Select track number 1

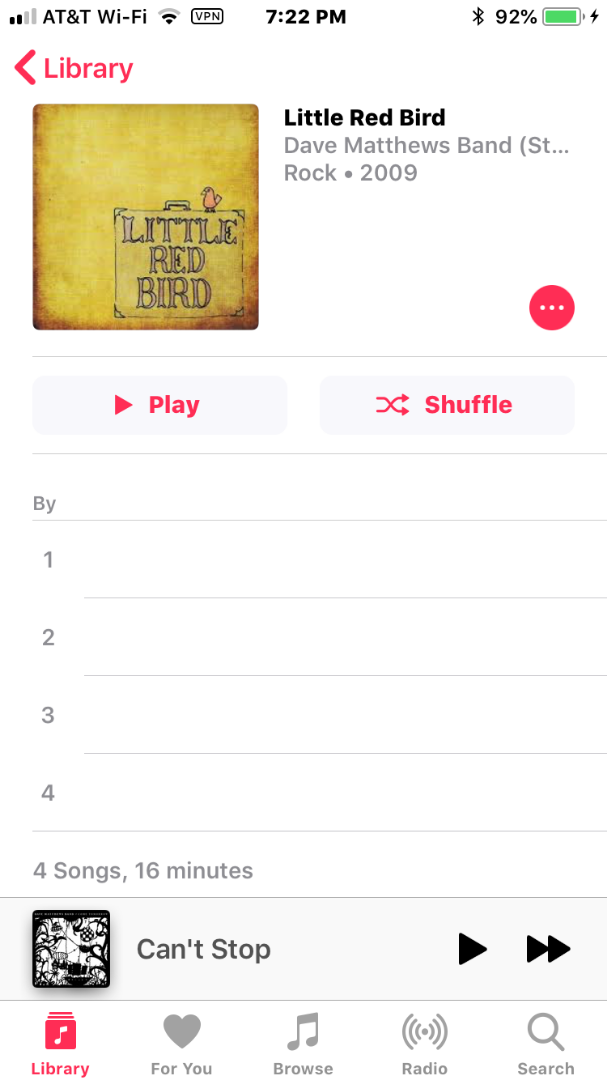(x=320, y=560)
